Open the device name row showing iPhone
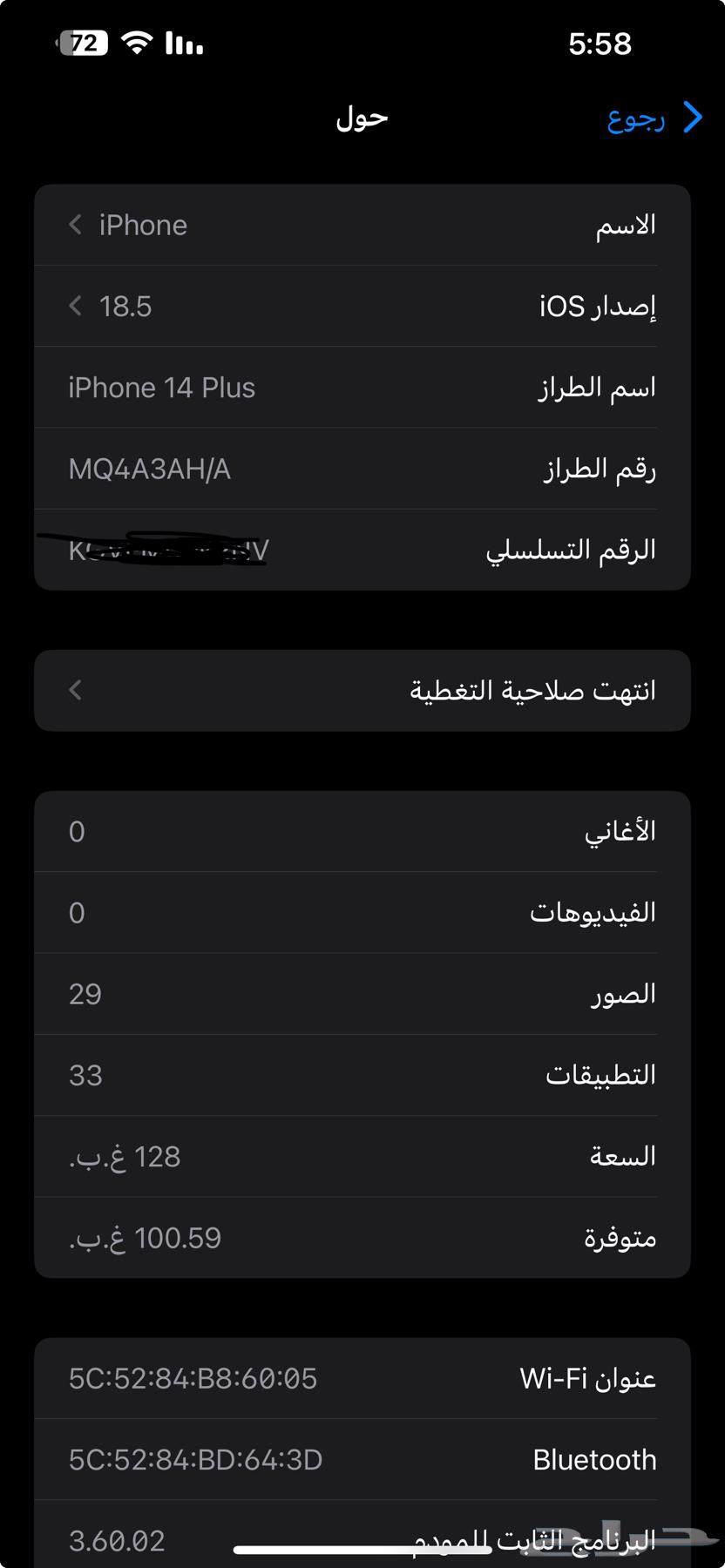This screenshot has height=1568, width=725. pyautogui.click(x=362, y=225)
